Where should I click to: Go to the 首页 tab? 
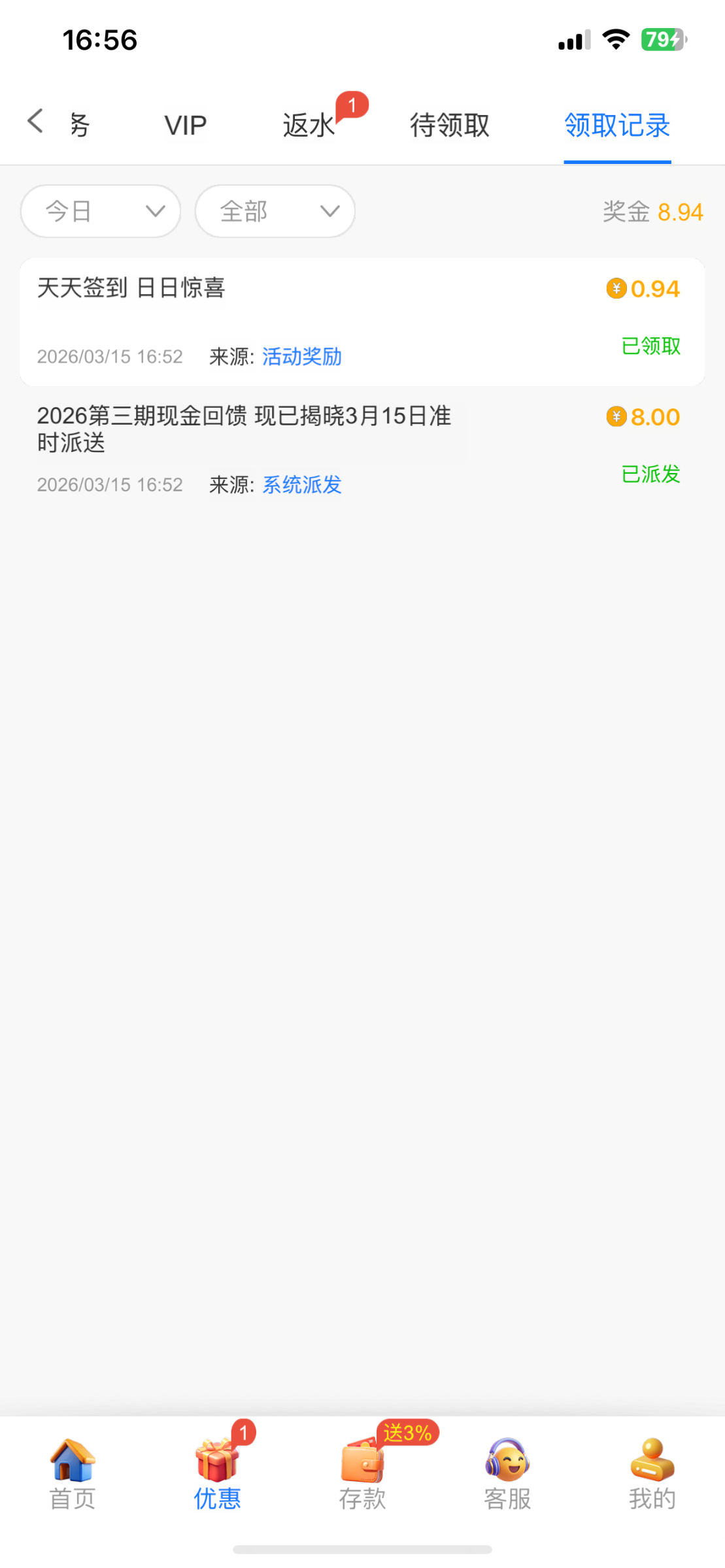point(73,1474)
